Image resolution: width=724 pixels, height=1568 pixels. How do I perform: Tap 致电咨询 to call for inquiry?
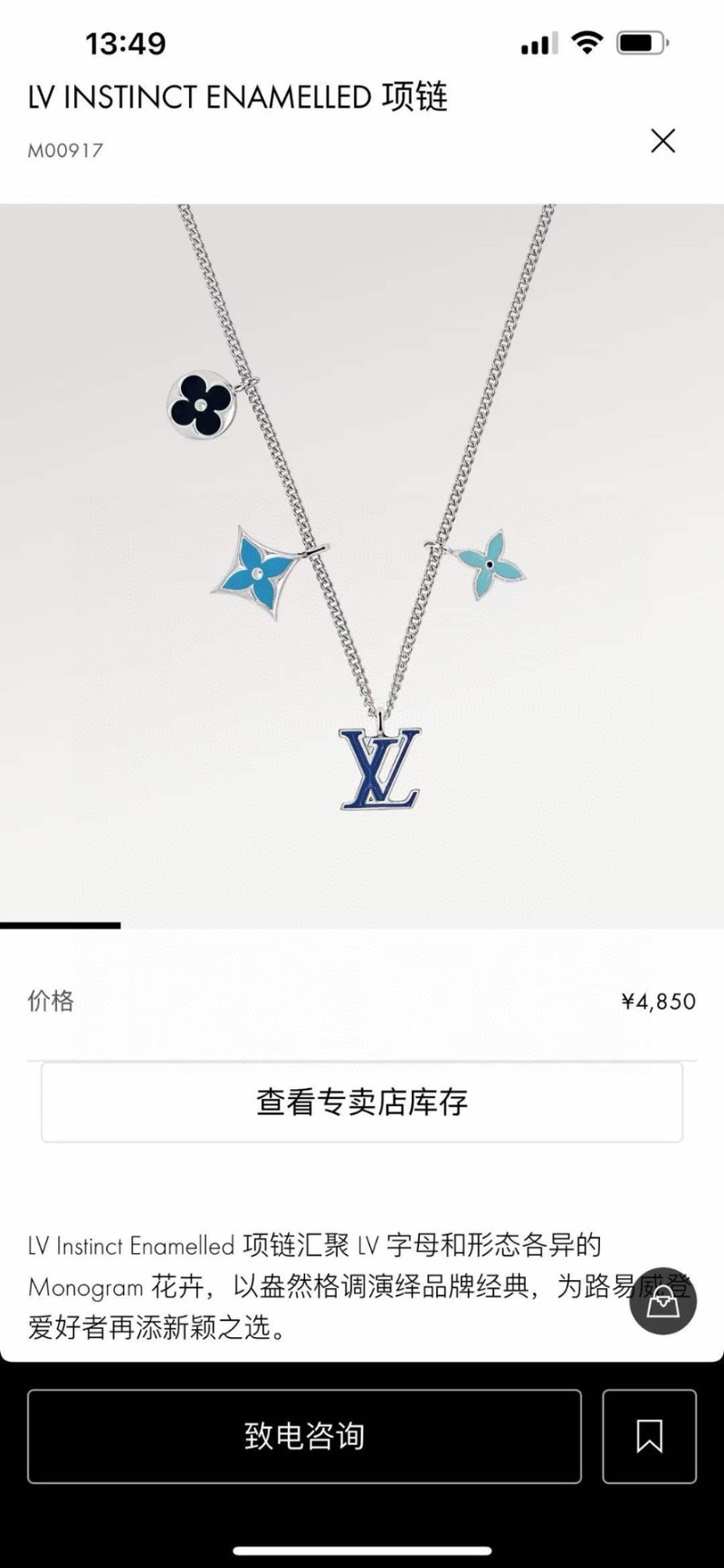[304, 1436]
